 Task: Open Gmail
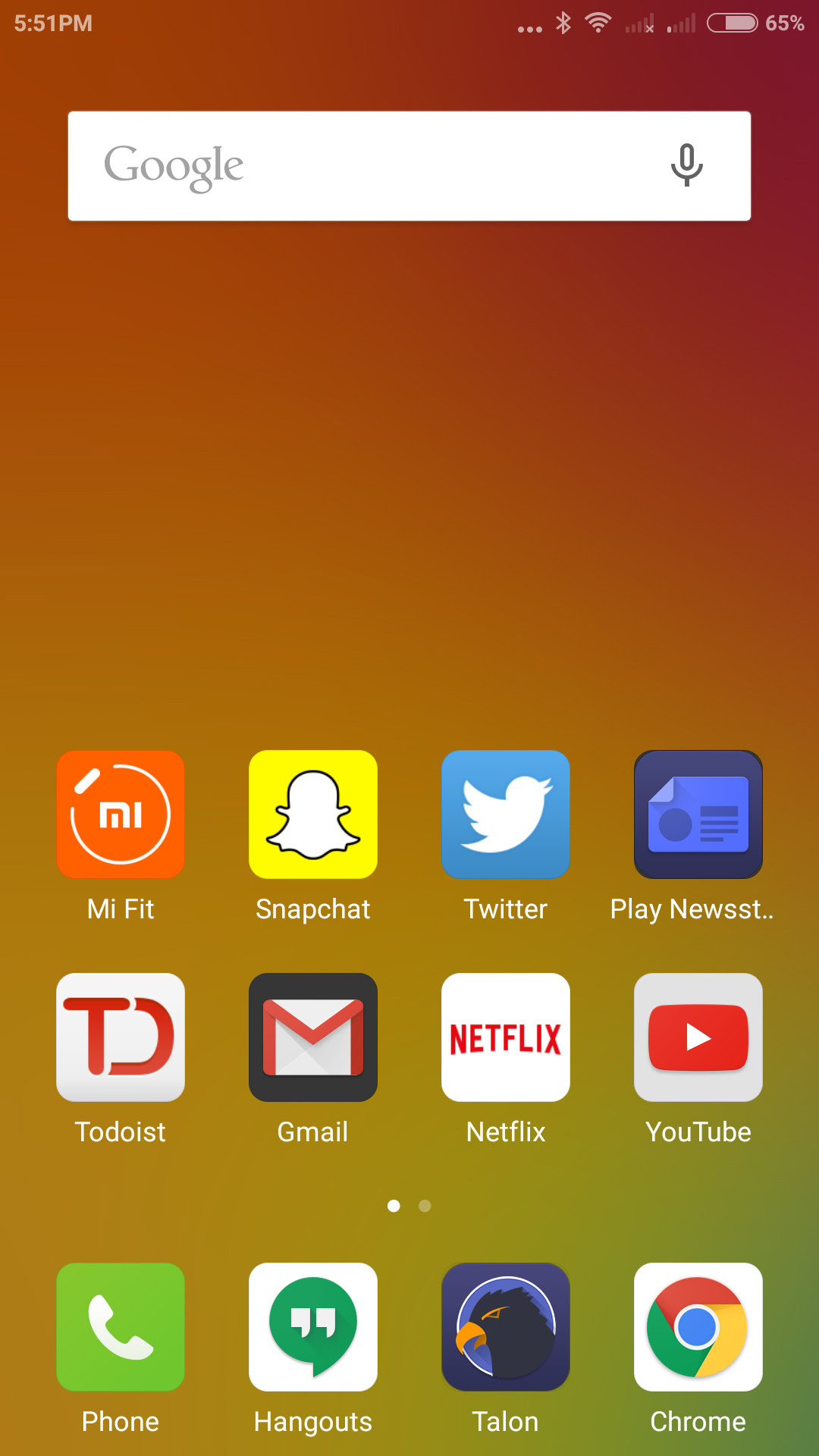[x=313, y=1037]
